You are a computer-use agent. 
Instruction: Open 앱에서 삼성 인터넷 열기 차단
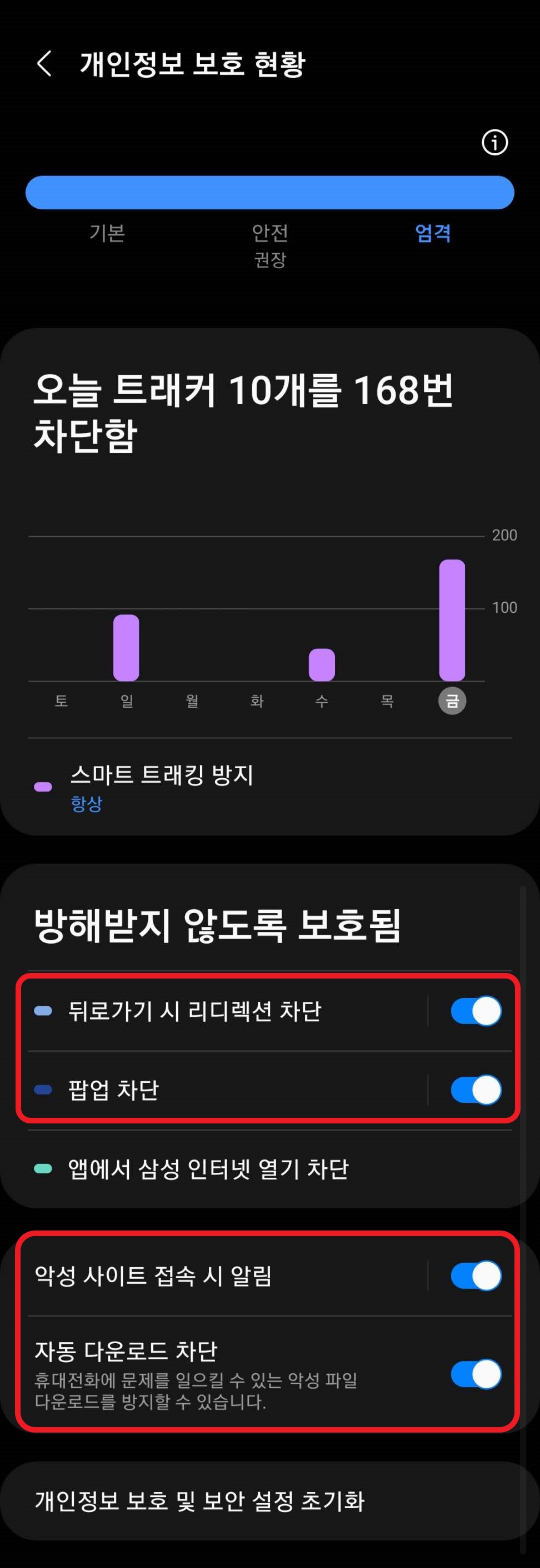tap(270, 1169)
